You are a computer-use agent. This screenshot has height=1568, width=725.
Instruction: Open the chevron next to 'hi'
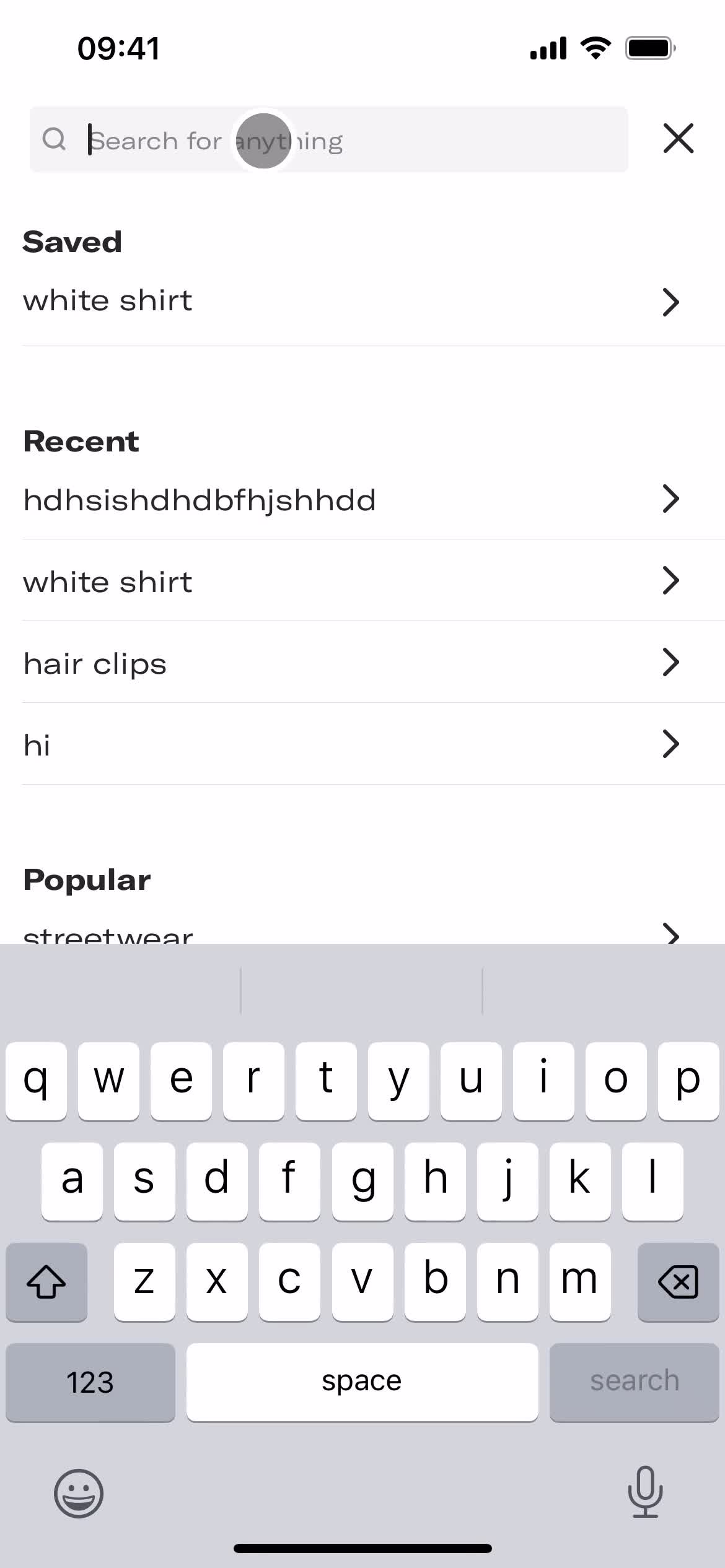pos(670,745)
